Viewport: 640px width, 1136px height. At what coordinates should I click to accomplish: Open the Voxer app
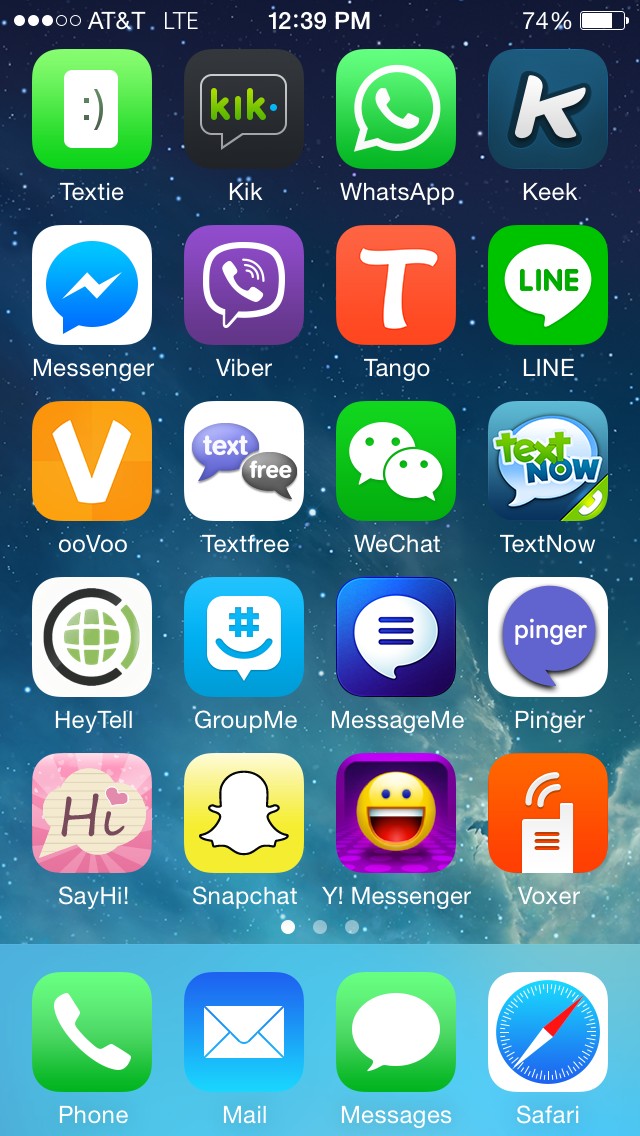coord(548,813)
